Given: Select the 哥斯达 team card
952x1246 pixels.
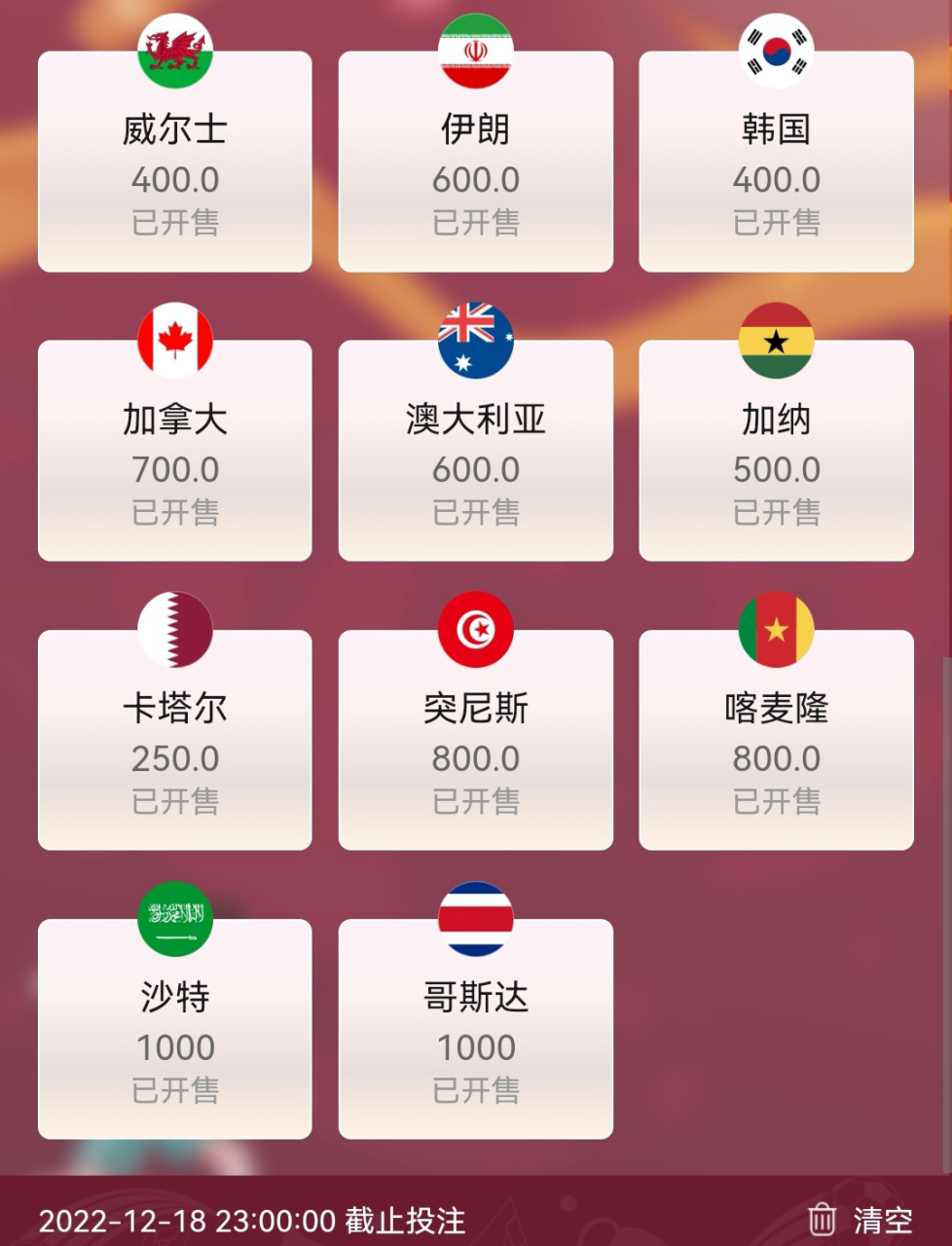Looking at the screenshot, I should (475, 1029).
